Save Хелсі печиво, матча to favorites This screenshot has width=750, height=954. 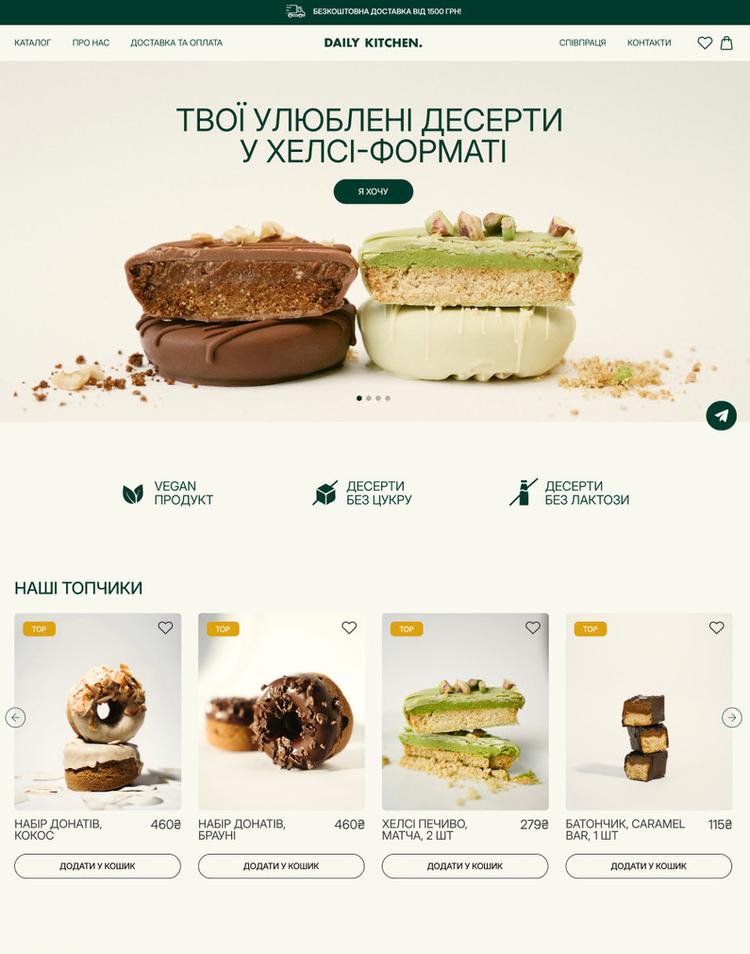(x=533, y=628)
